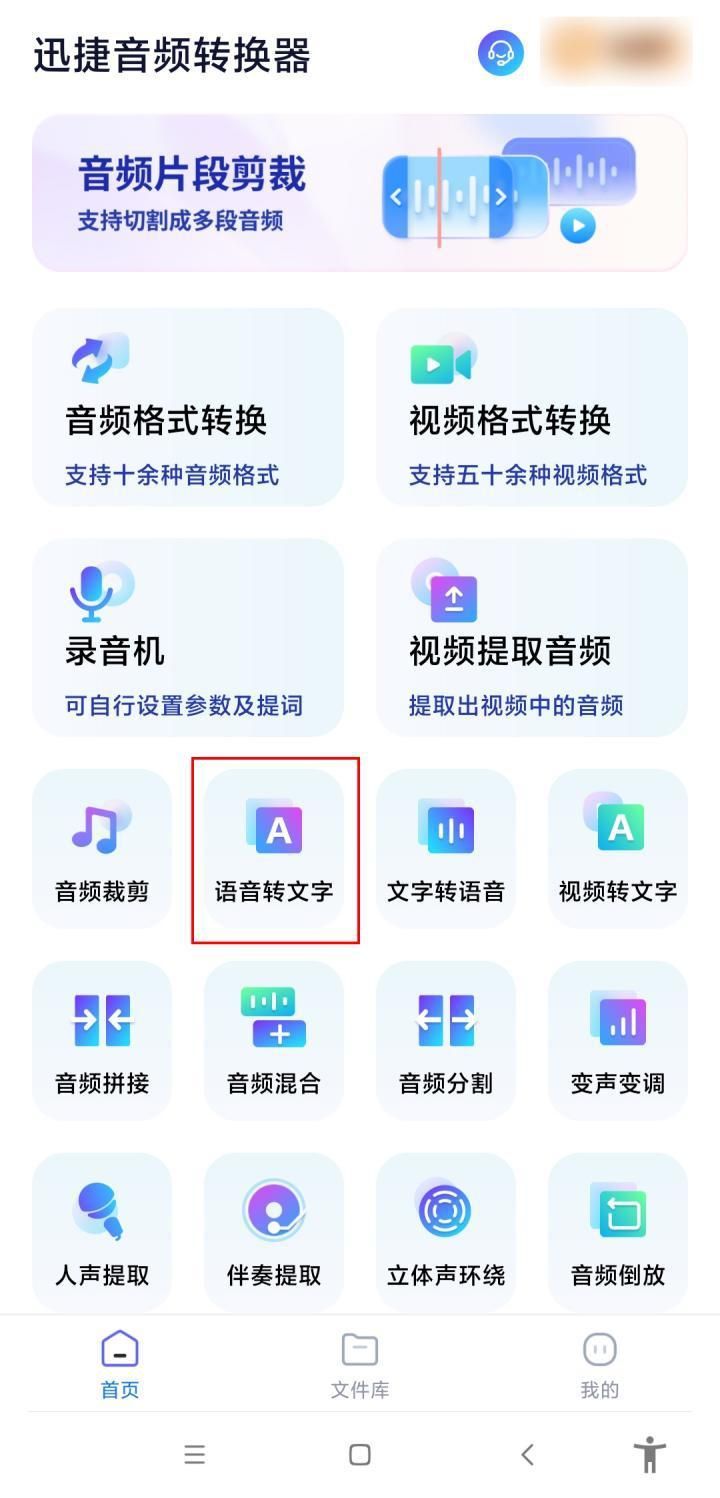
Task: Open the 音频片段剪裁 banner
Action: [359, 193]
